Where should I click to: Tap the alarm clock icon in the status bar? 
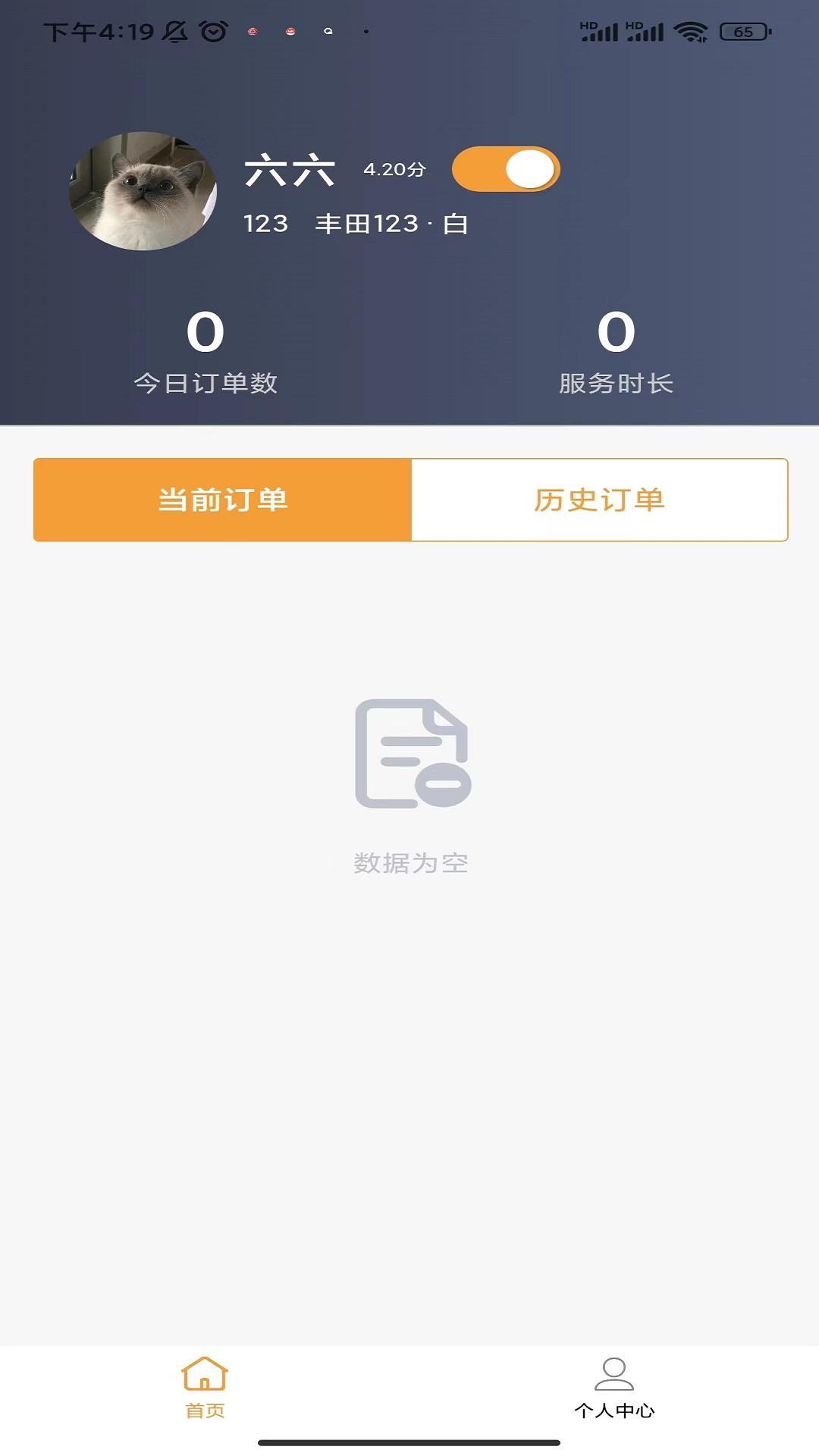click(x=213, y=32)
